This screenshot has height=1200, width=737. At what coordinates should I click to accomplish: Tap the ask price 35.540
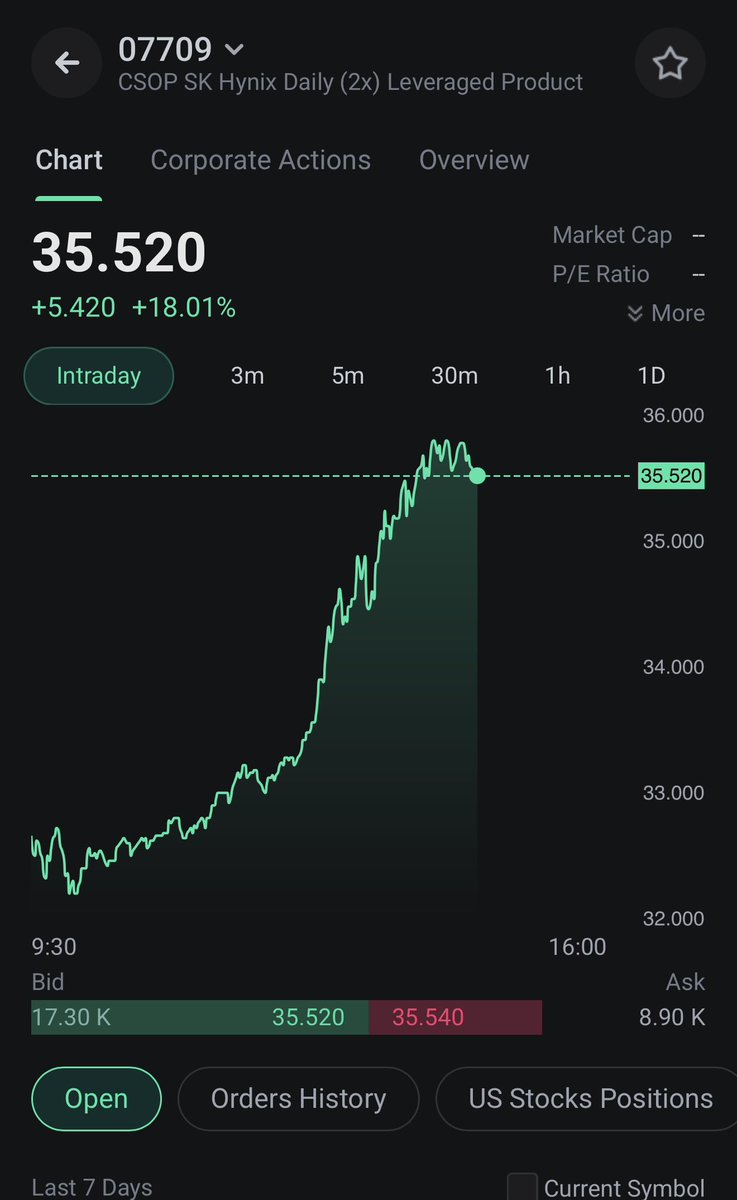pos(428,1018)
